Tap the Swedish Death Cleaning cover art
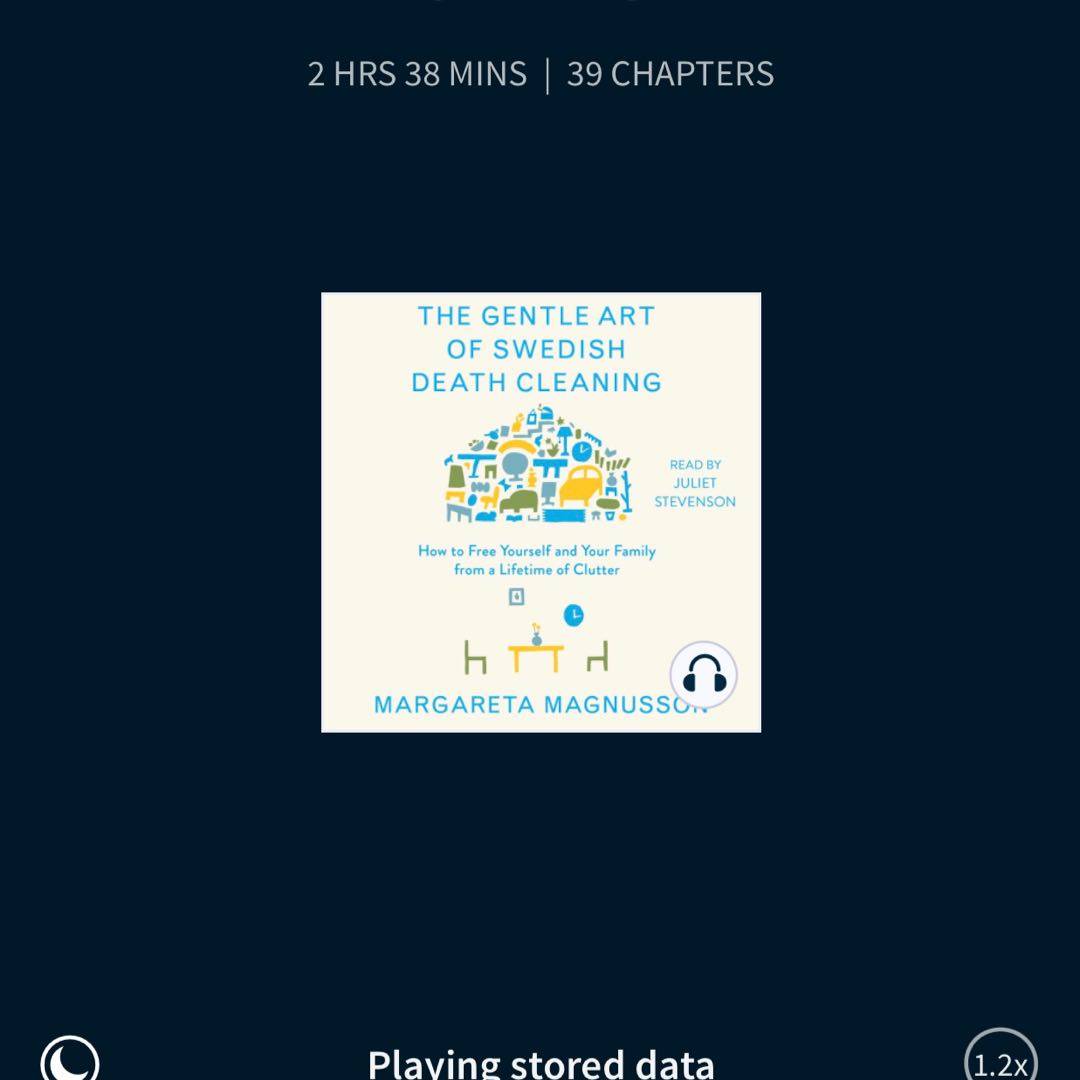 [540, 512]
